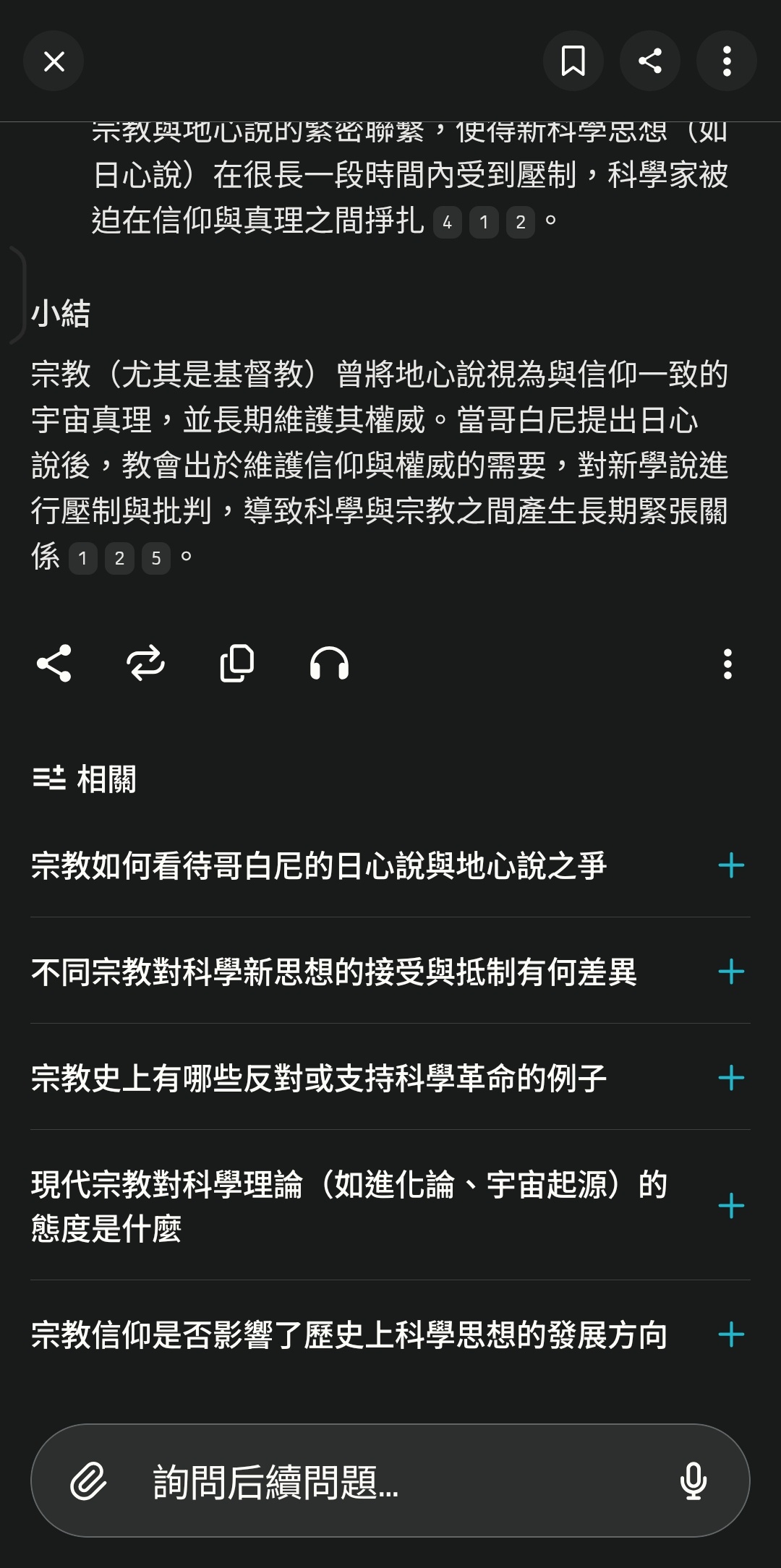The height and width of the screenshot is (1568, 781).
Task: Open answer options next to headphones
Action: 727,664
